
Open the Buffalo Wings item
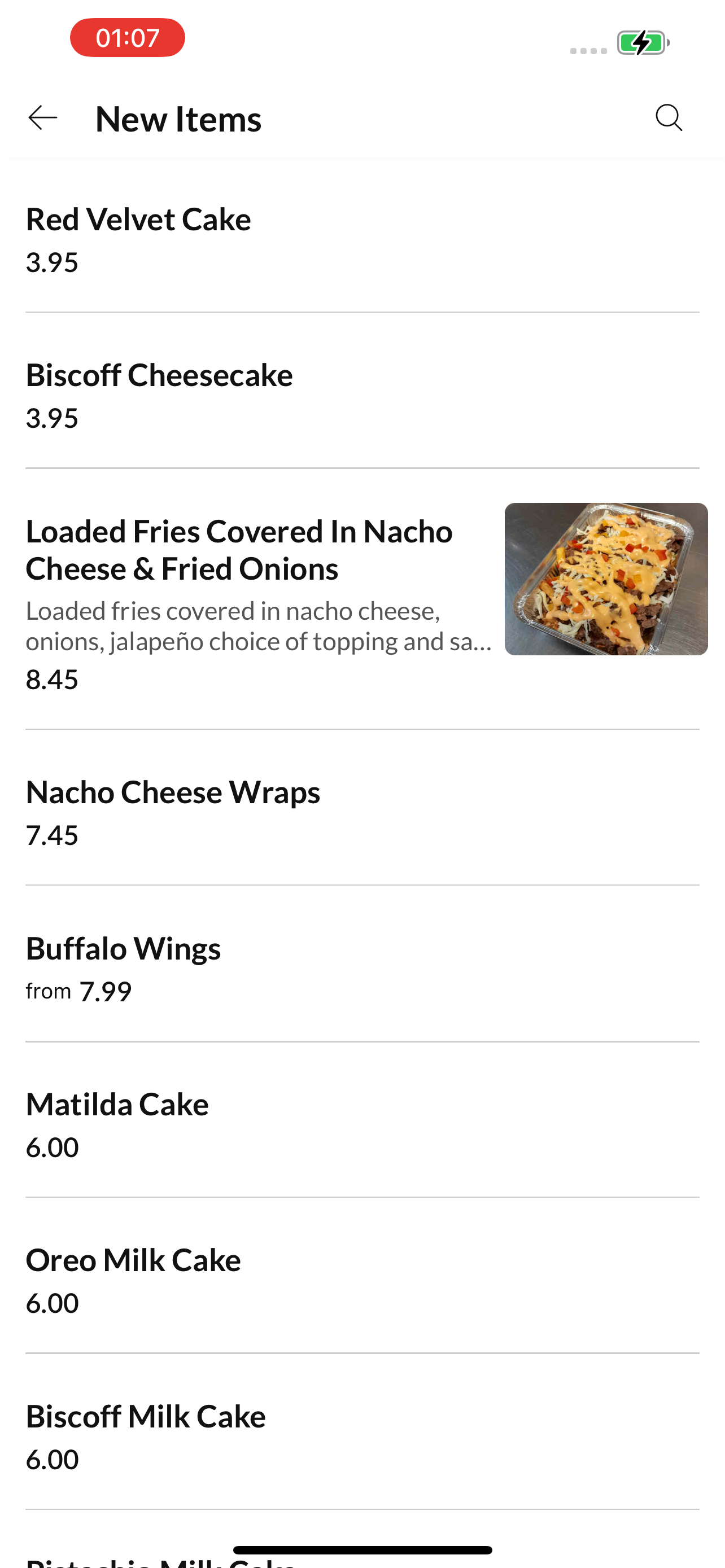coord(362,963)
